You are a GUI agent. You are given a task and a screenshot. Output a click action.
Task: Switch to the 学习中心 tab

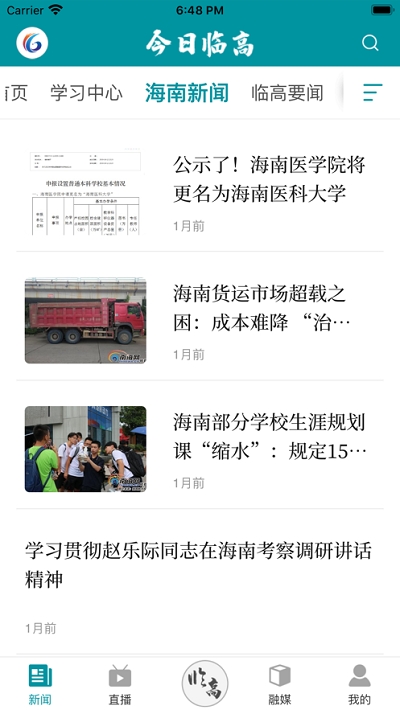point(86,93)
